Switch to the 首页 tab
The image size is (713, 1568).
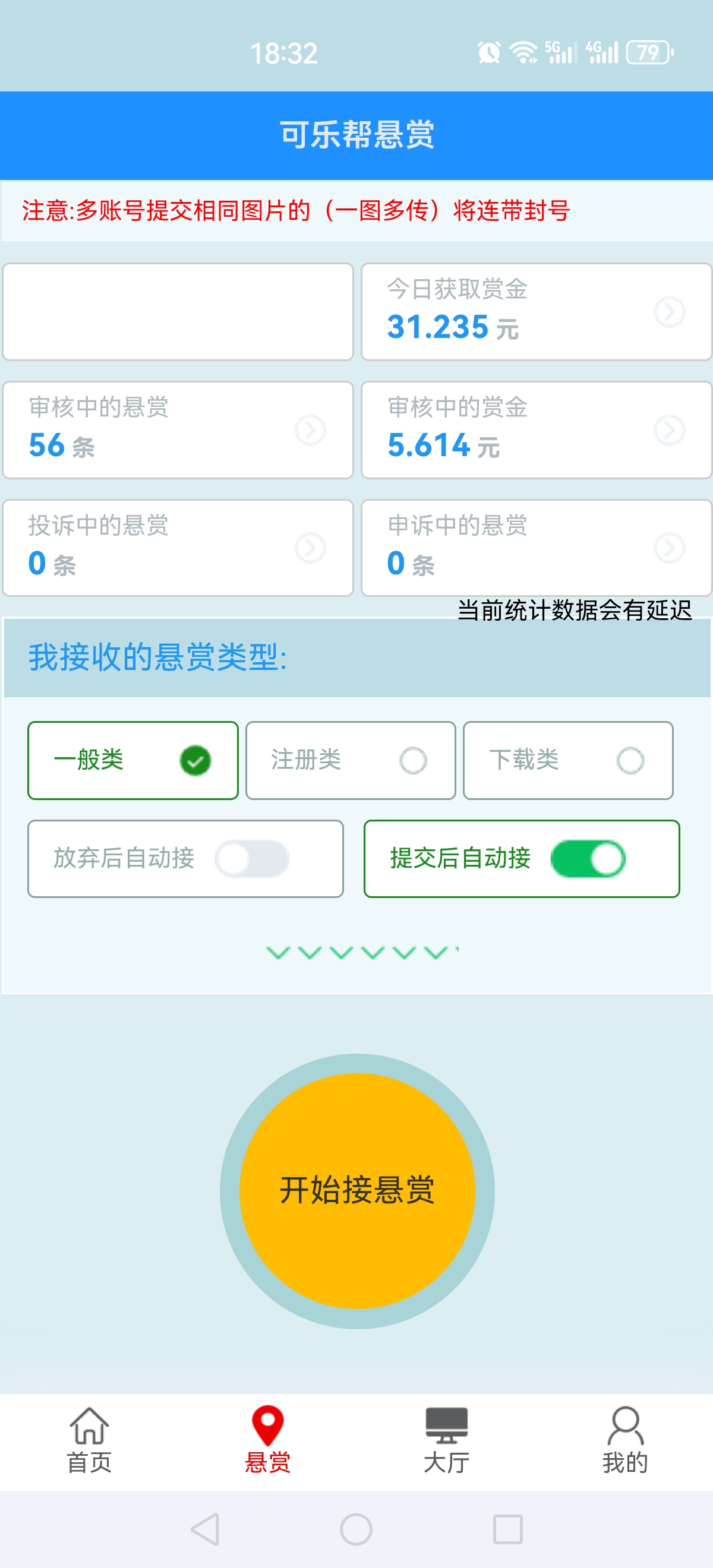[x=90, y=1440]
